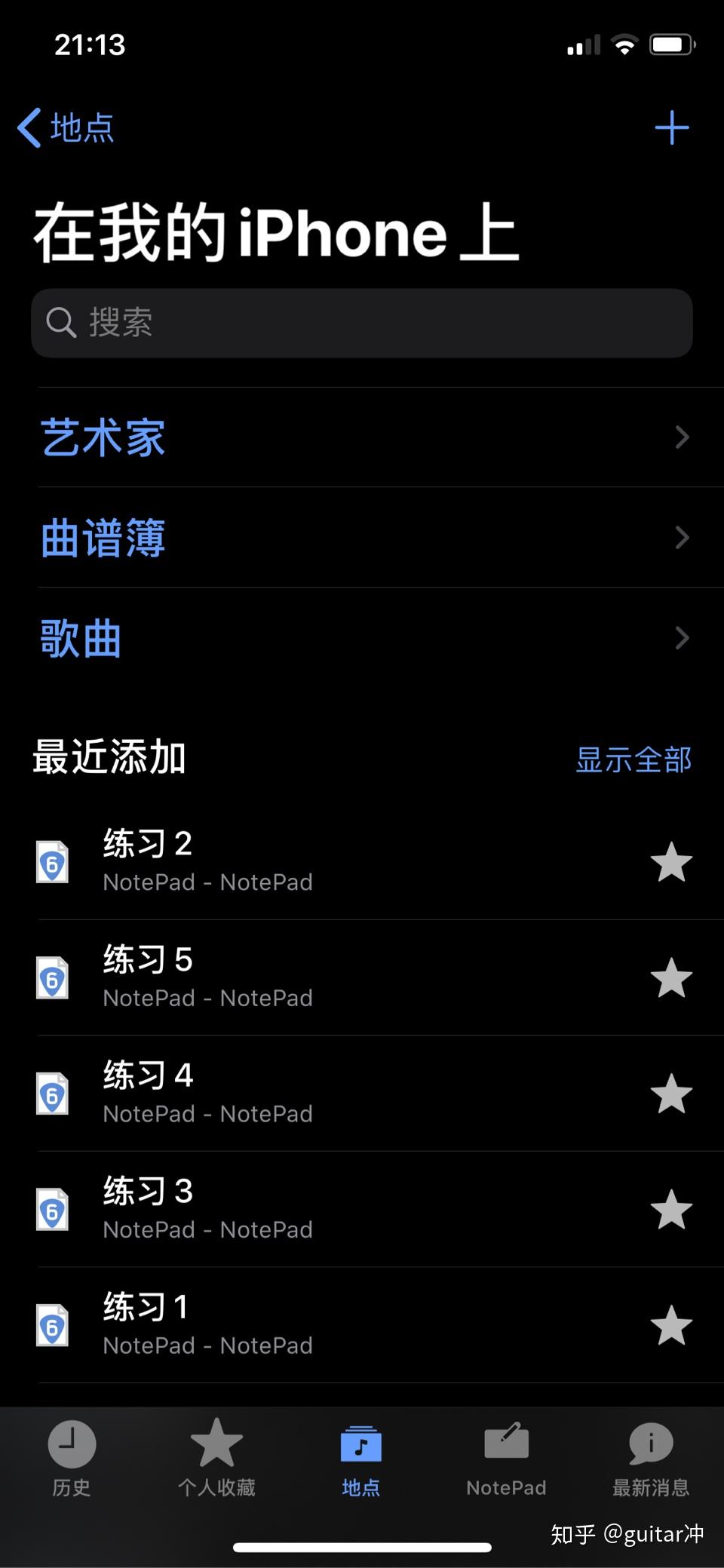Mark 练习 1 as favorite
Screen dimensions: 724x1568
(671, 1325)
